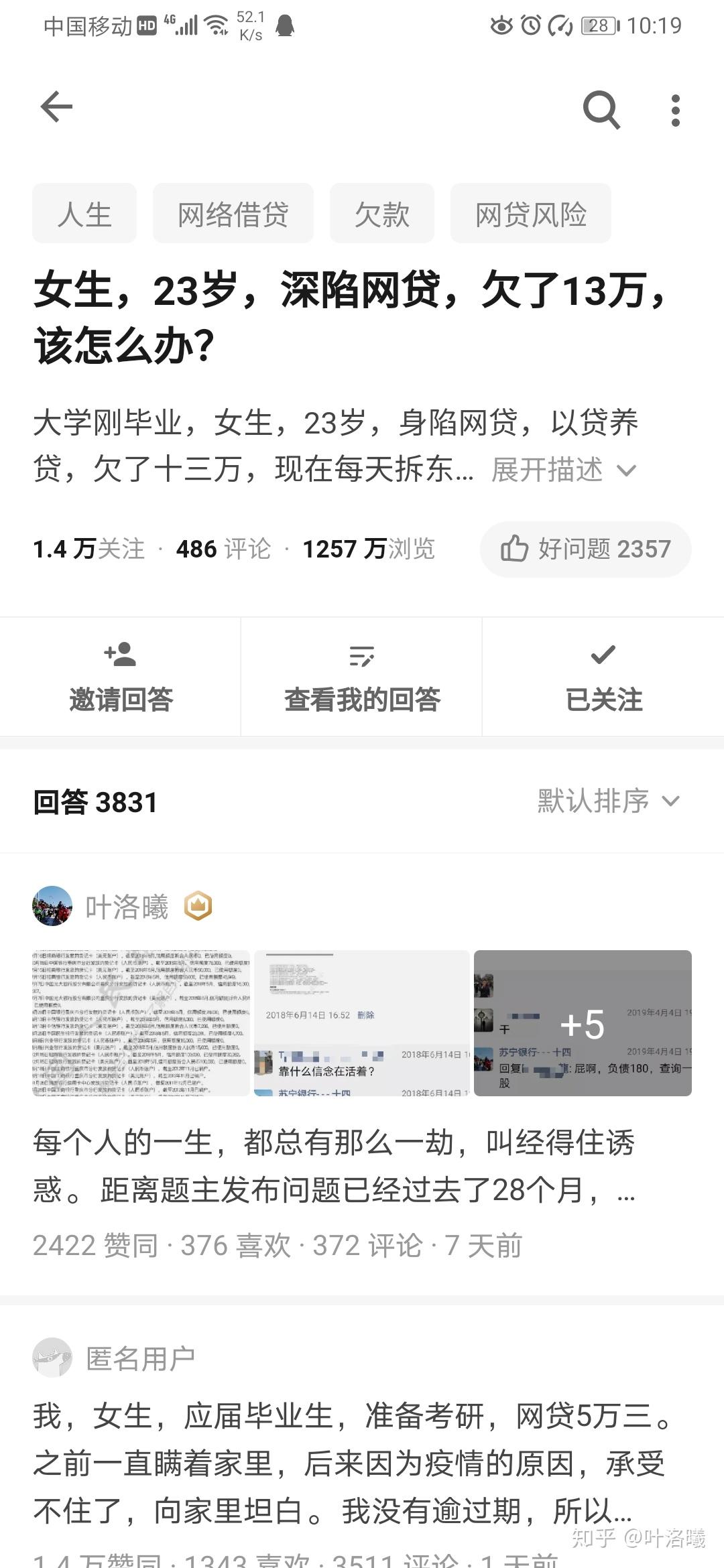Tap the back arrow to return
The height and width of the screenshot is (1568, 724).
[x=56, y=107]
